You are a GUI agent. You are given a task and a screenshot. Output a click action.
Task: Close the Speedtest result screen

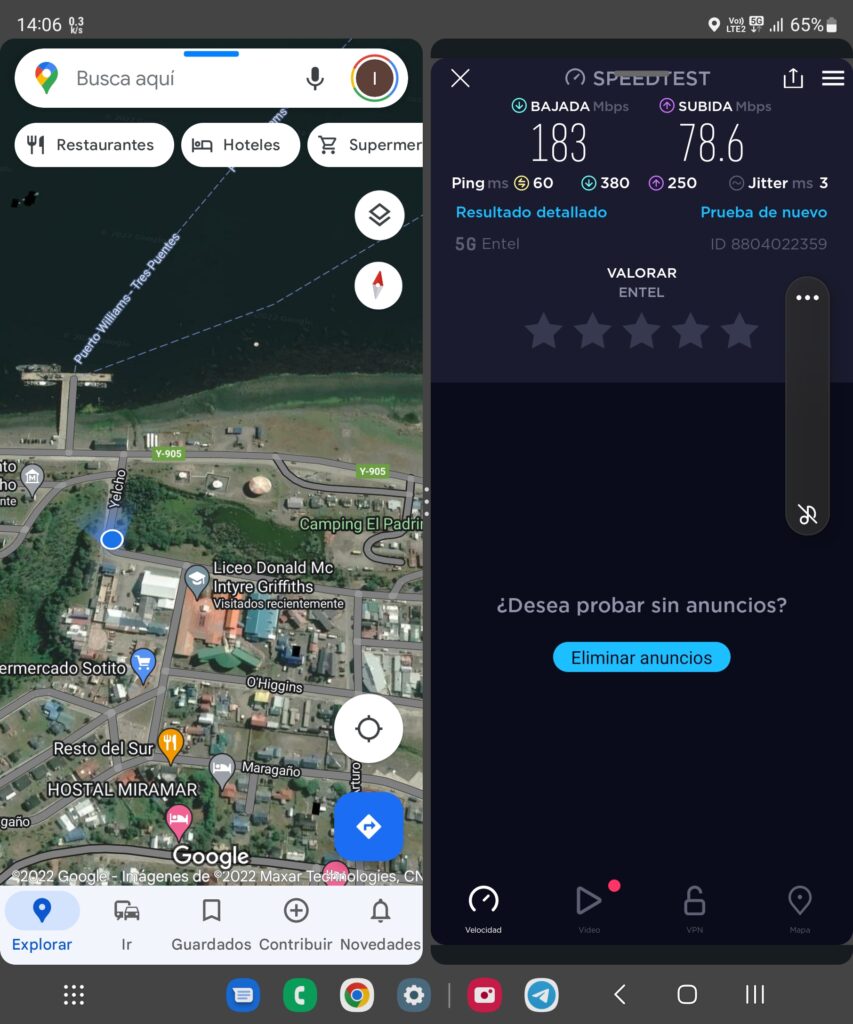coord(460,78)
